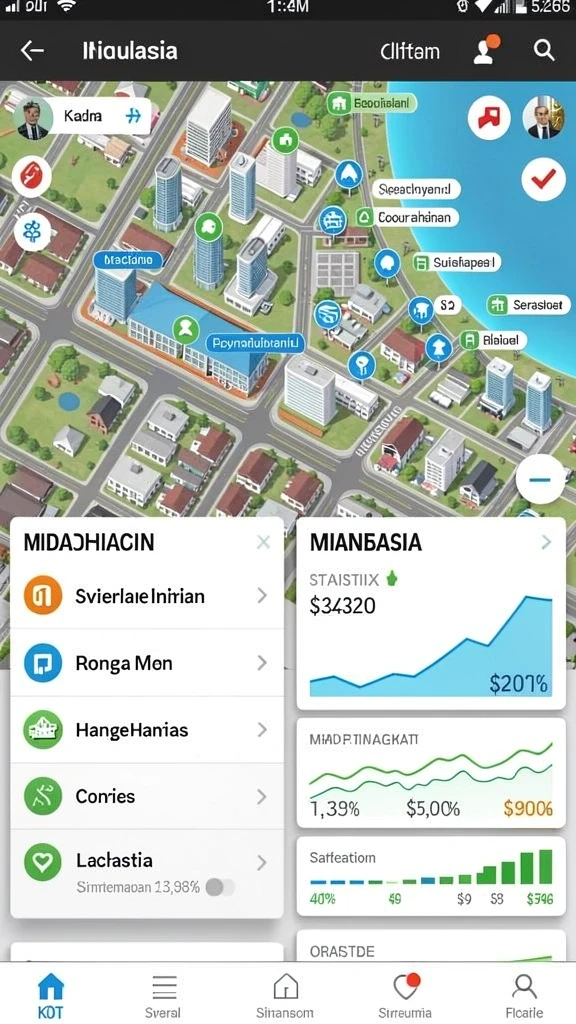Open the Kadra user chip

pos(82,117)
